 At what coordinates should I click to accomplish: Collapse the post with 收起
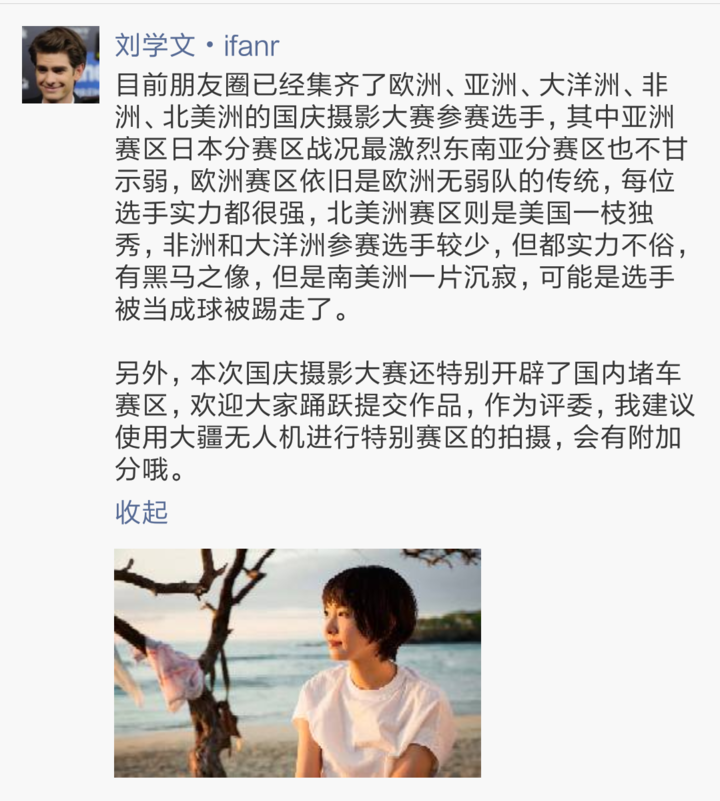click(x=141, y=513)
